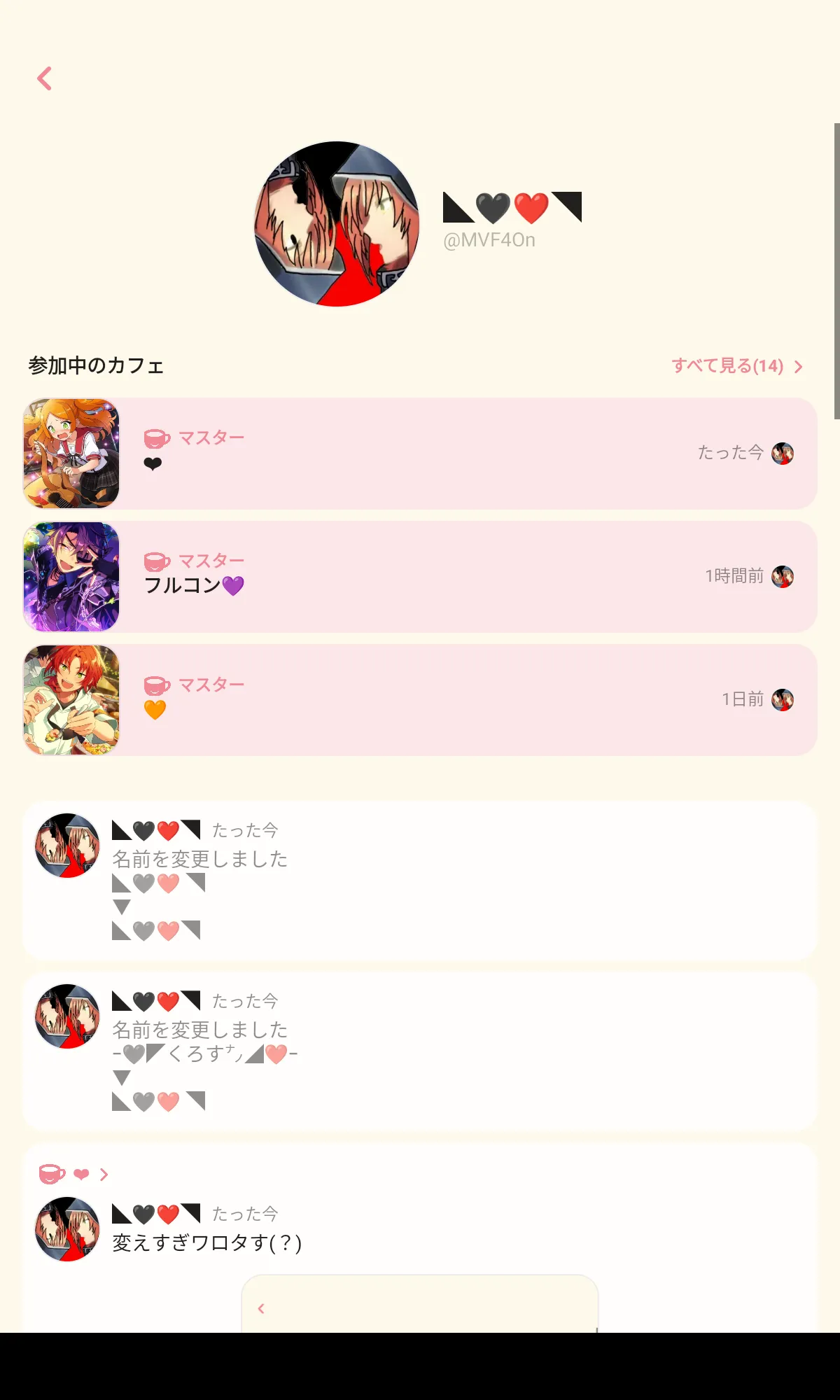Image resolution: width=840 pixels, height=1400 pixels.
Task: Open the cafe link above the 変えすぎワロタす post
Action: coord(73,1174)
